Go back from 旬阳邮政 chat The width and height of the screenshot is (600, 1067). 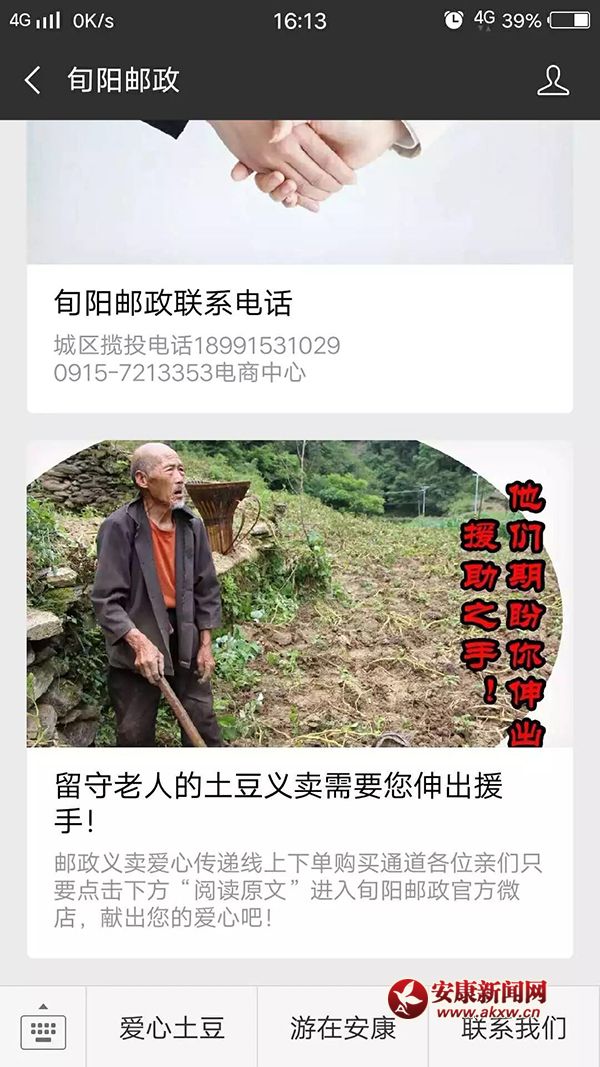tap(33, 81)
